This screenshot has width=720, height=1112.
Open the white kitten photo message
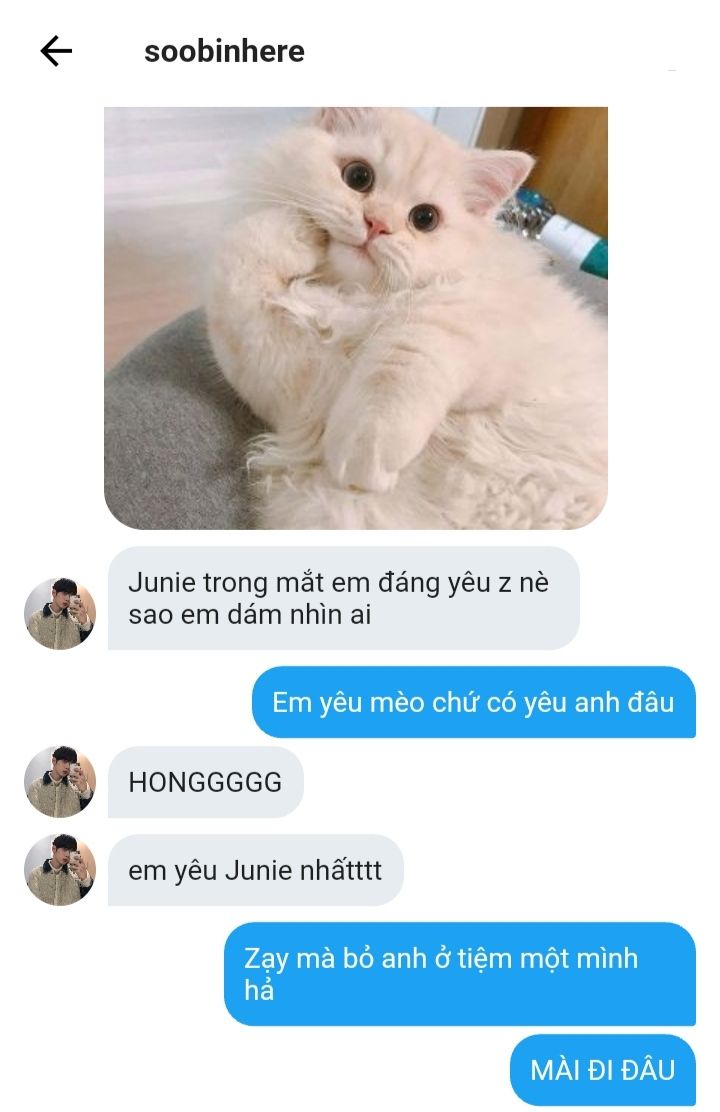(355, 318)
